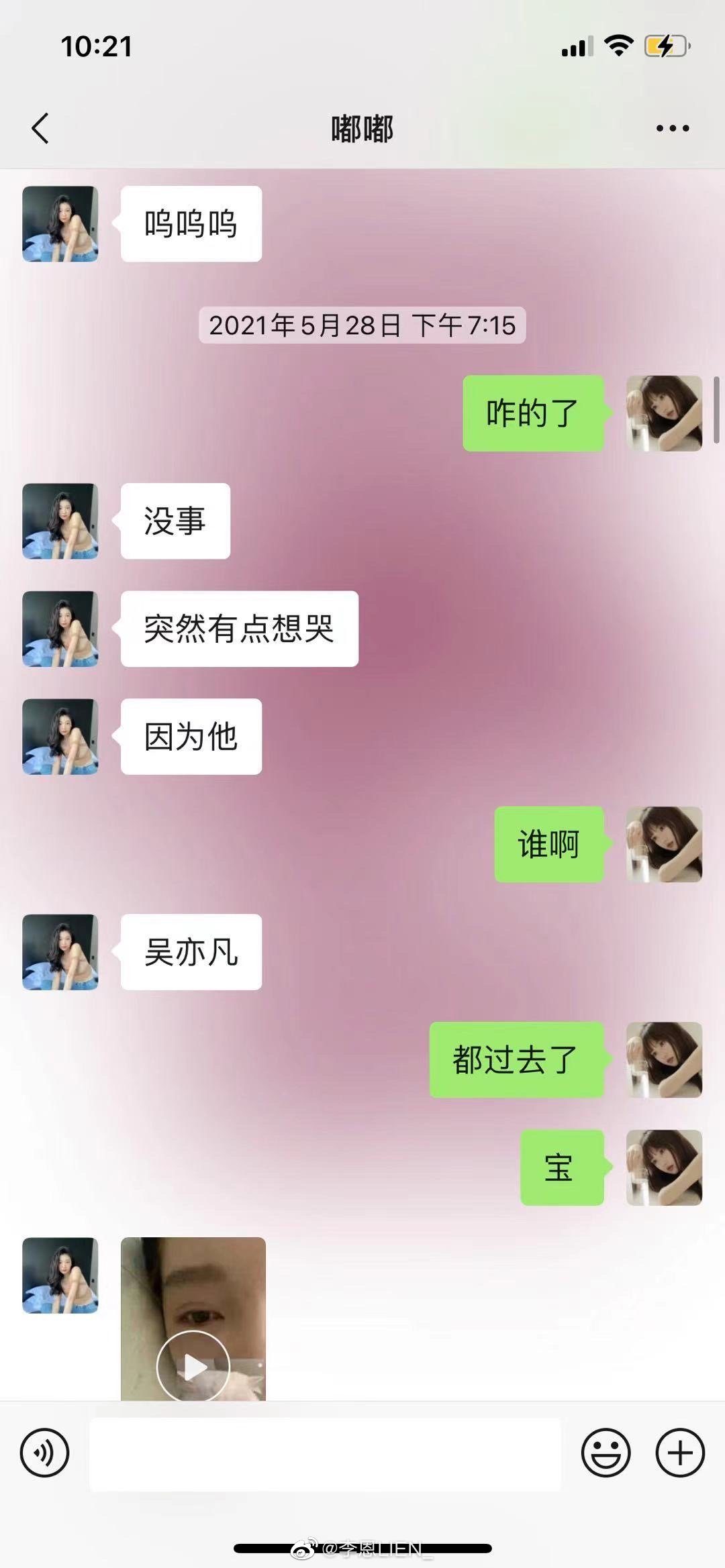
Task: Select the 突然有点想哭 message
Action: [240, 629]
